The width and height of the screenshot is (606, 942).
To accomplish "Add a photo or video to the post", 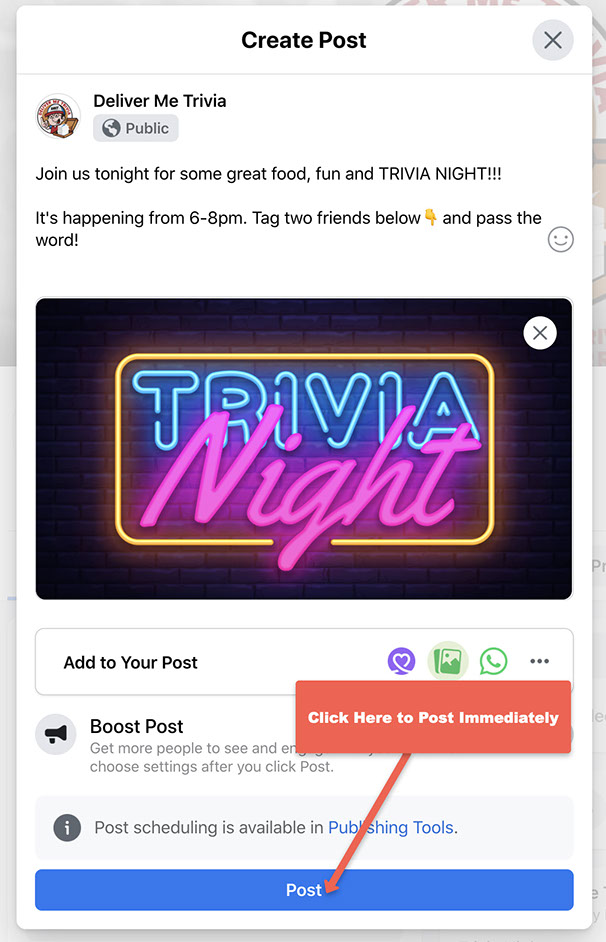I will 448,661.
